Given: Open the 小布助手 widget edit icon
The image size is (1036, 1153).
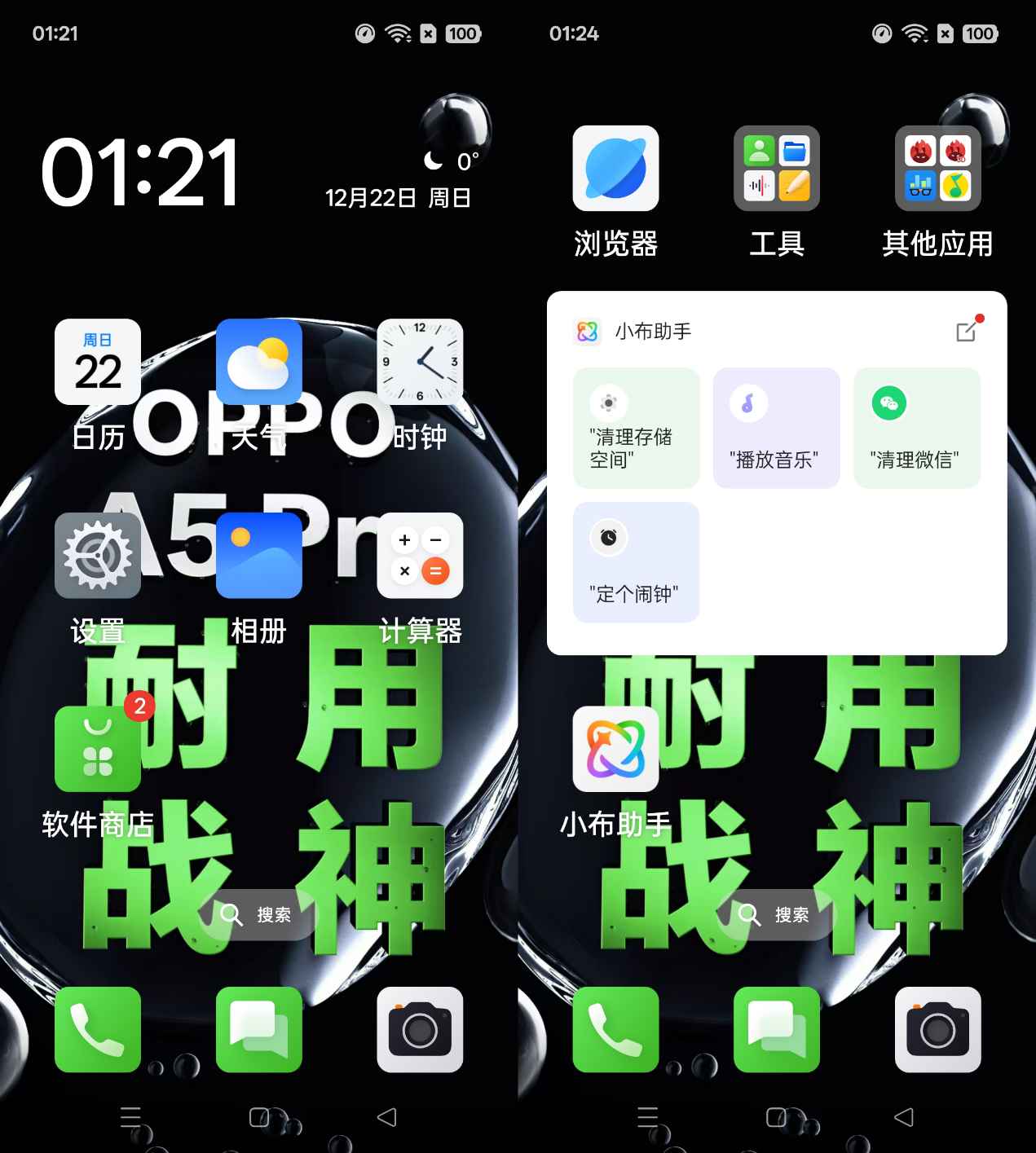Looking at the screenshot, I should pyautogui.click(x=967, y=331).
